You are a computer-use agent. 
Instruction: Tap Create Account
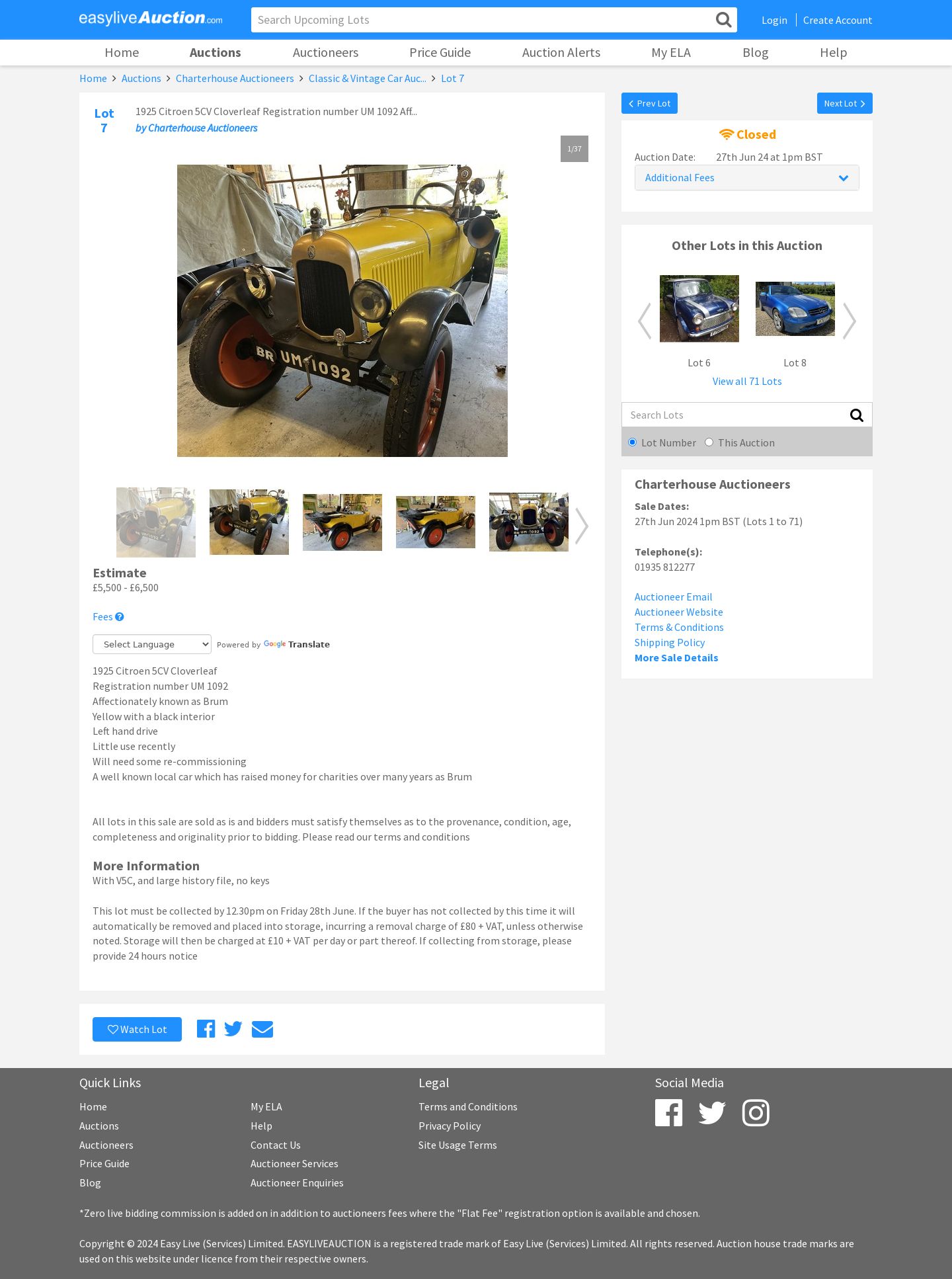tap(837, 21)
